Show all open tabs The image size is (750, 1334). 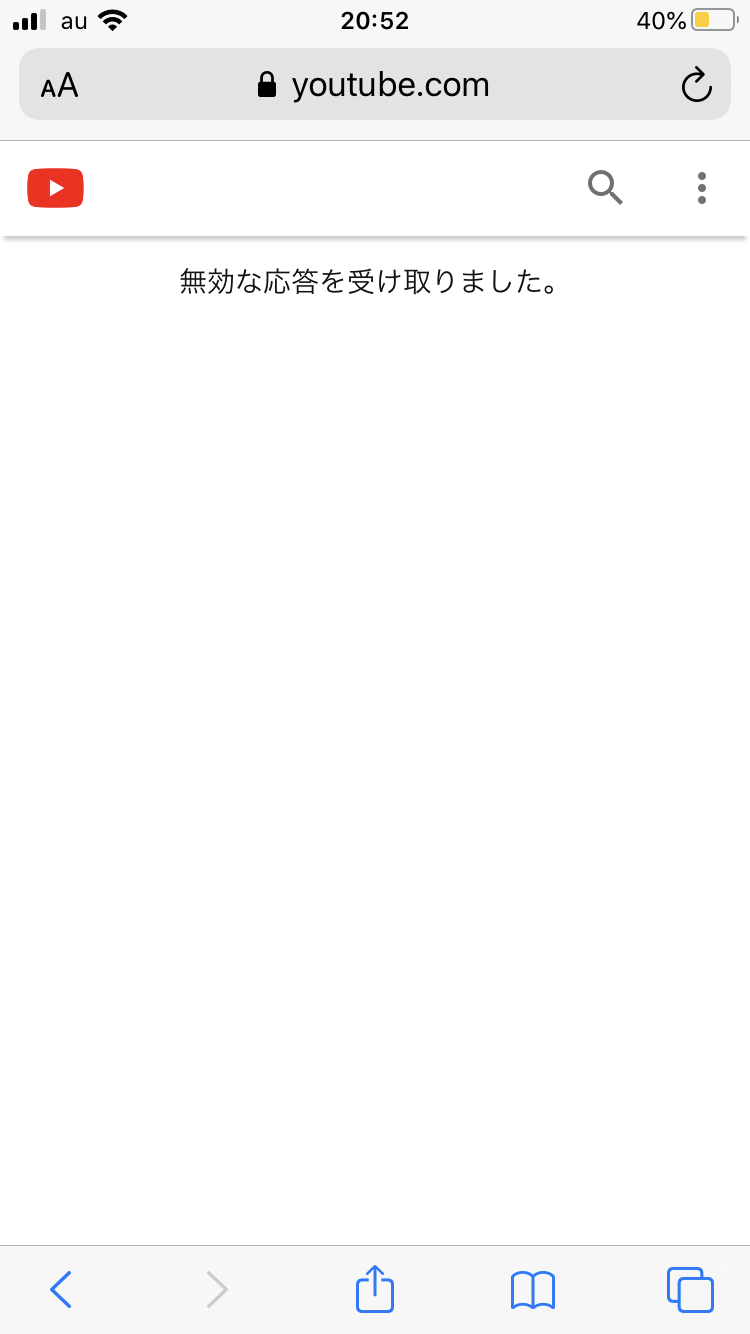[x=690, y=1289]
